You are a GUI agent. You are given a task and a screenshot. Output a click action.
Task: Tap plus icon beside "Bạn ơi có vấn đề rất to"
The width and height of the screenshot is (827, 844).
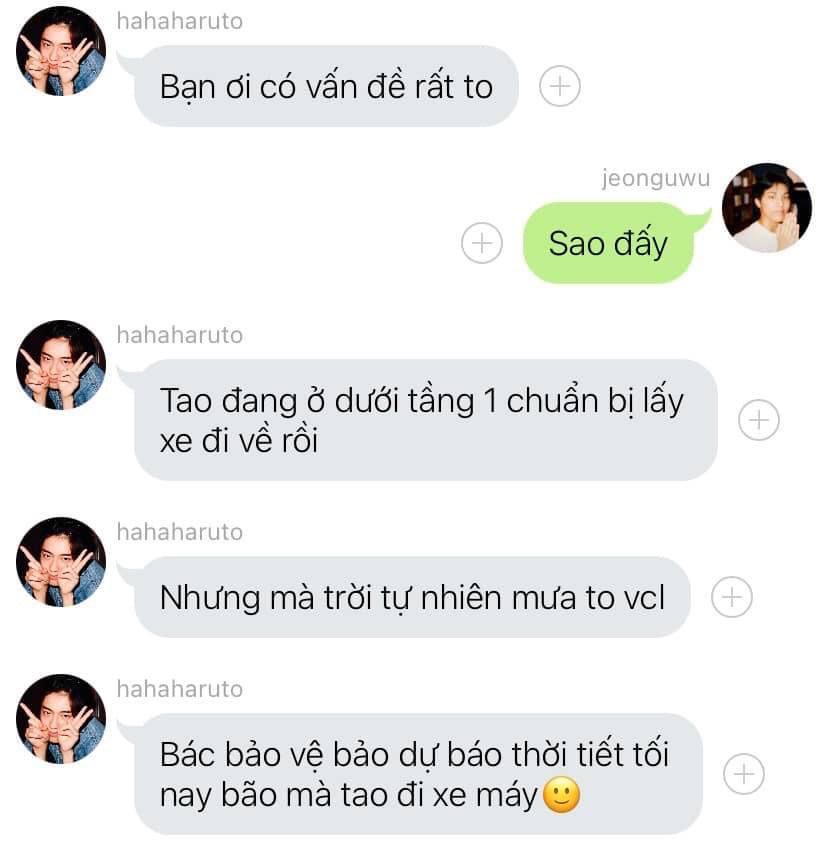coord(559,86)
